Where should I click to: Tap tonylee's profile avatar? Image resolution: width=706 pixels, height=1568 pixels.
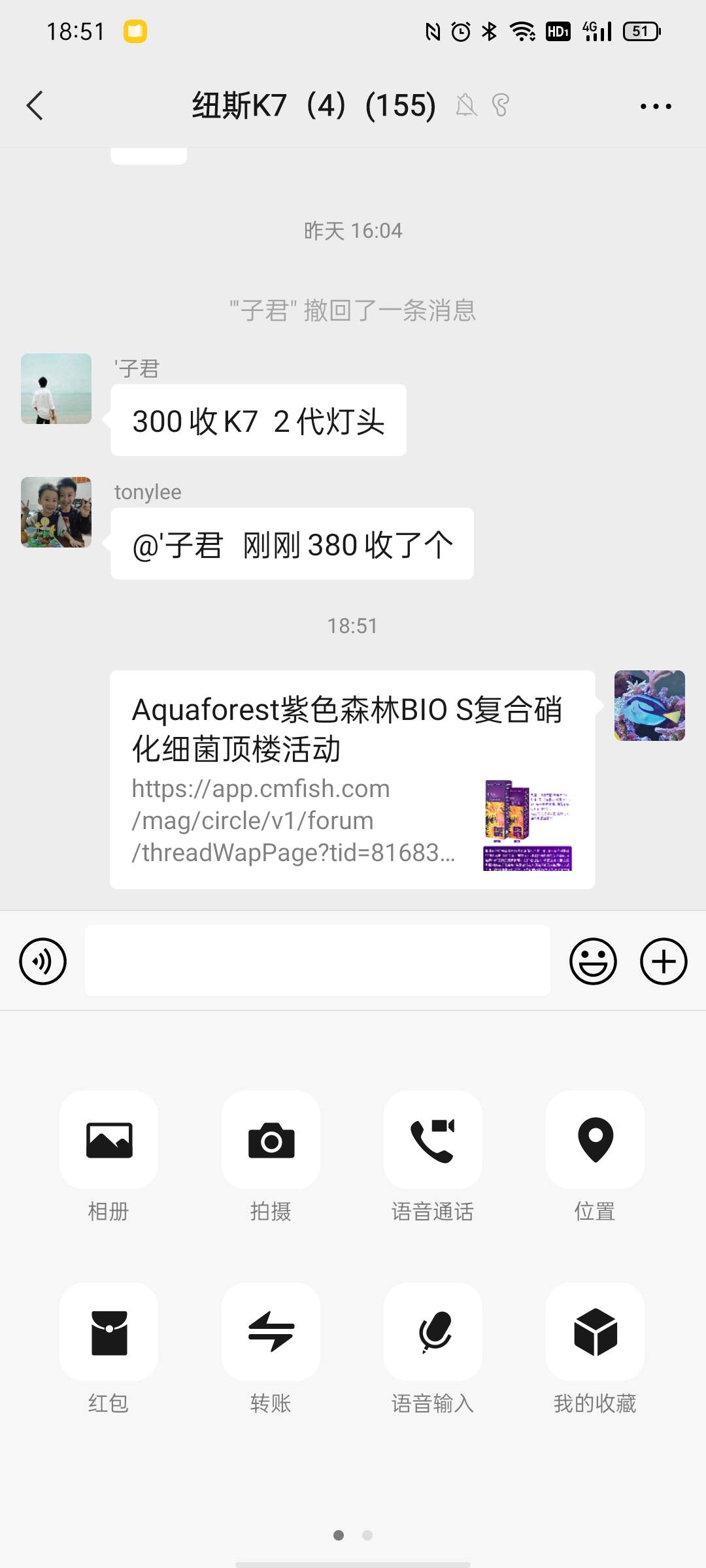pos(56,512)
